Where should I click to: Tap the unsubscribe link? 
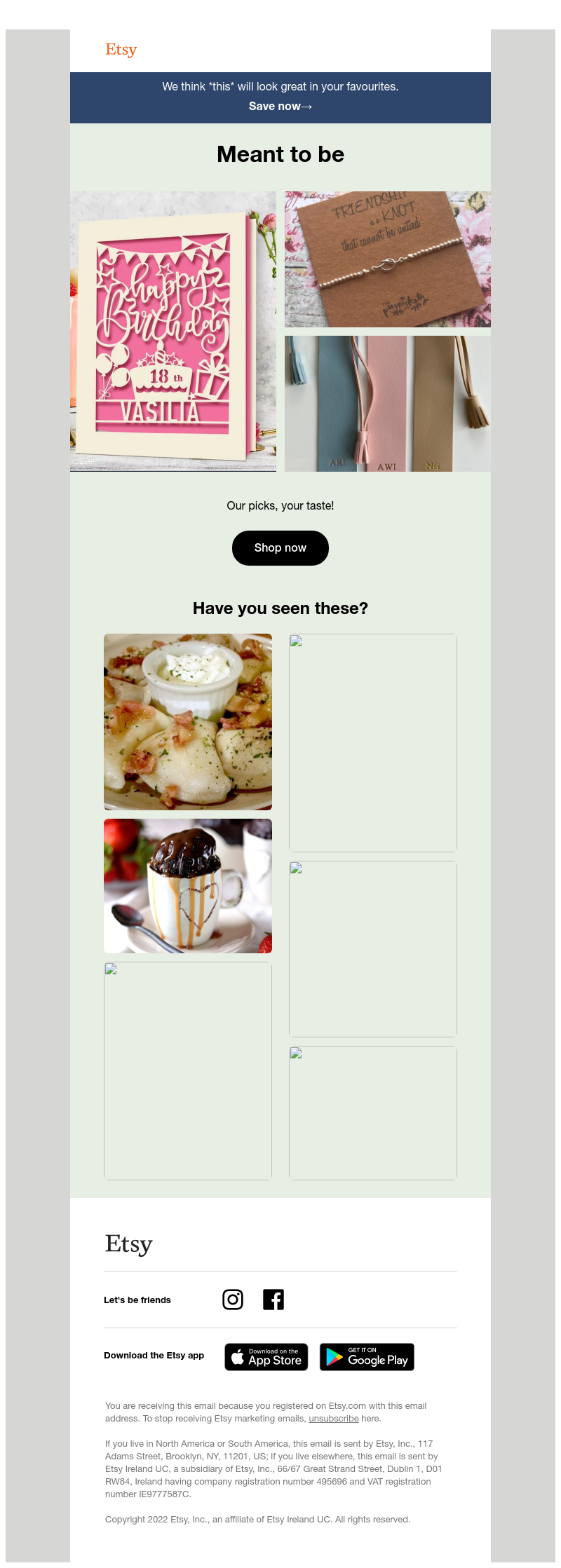[333, 1419]
